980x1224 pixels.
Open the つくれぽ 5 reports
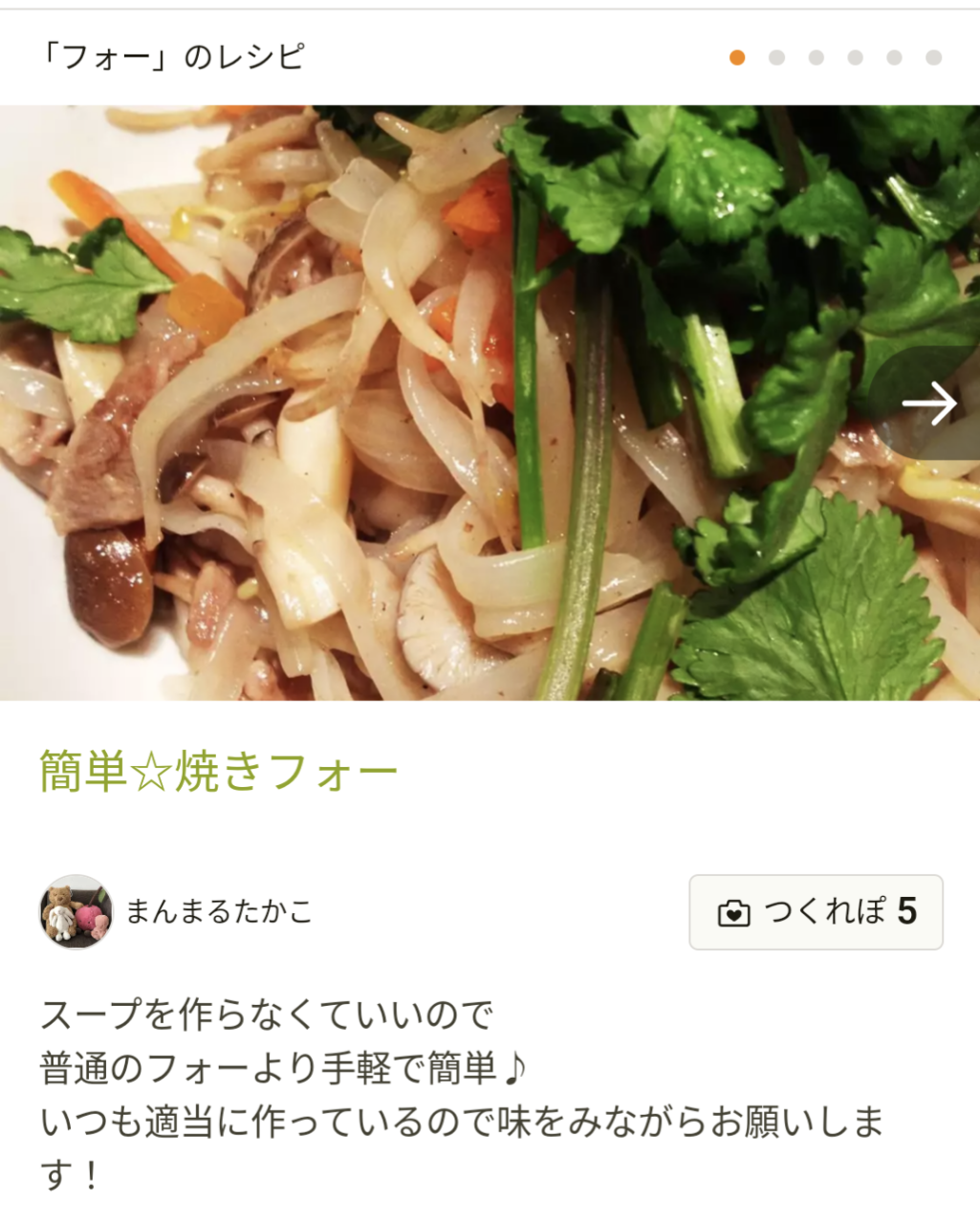(x=816, y=912)
